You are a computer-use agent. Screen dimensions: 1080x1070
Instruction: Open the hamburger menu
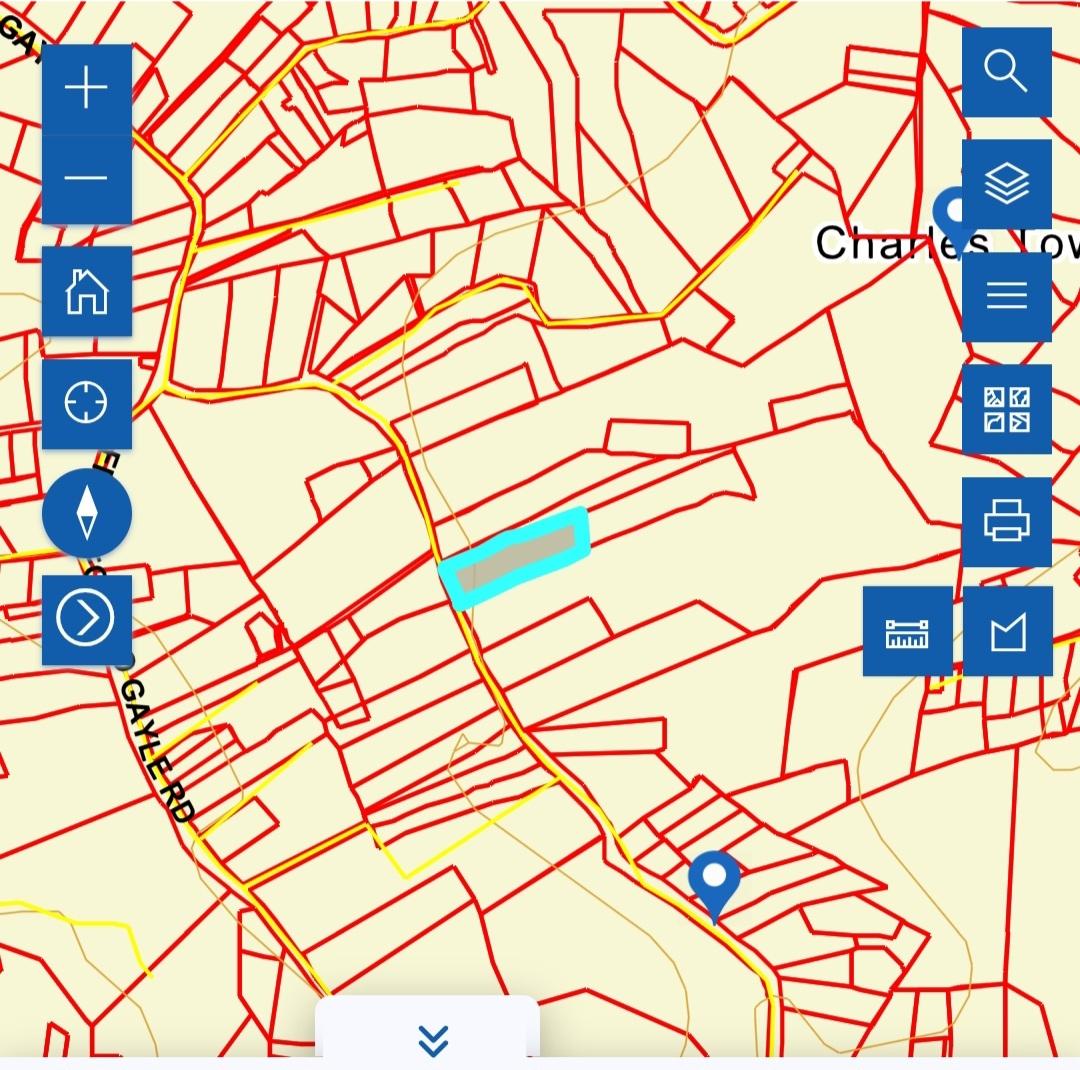click(x=1006, y=296)
